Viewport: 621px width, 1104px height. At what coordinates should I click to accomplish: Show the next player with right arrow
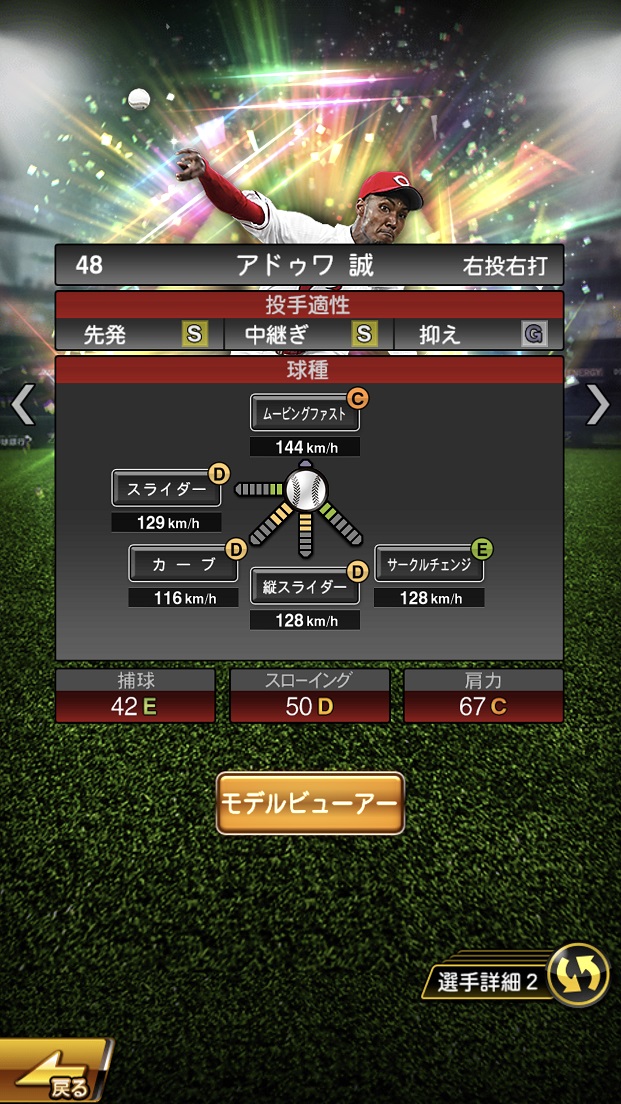(x=598, y=404)
